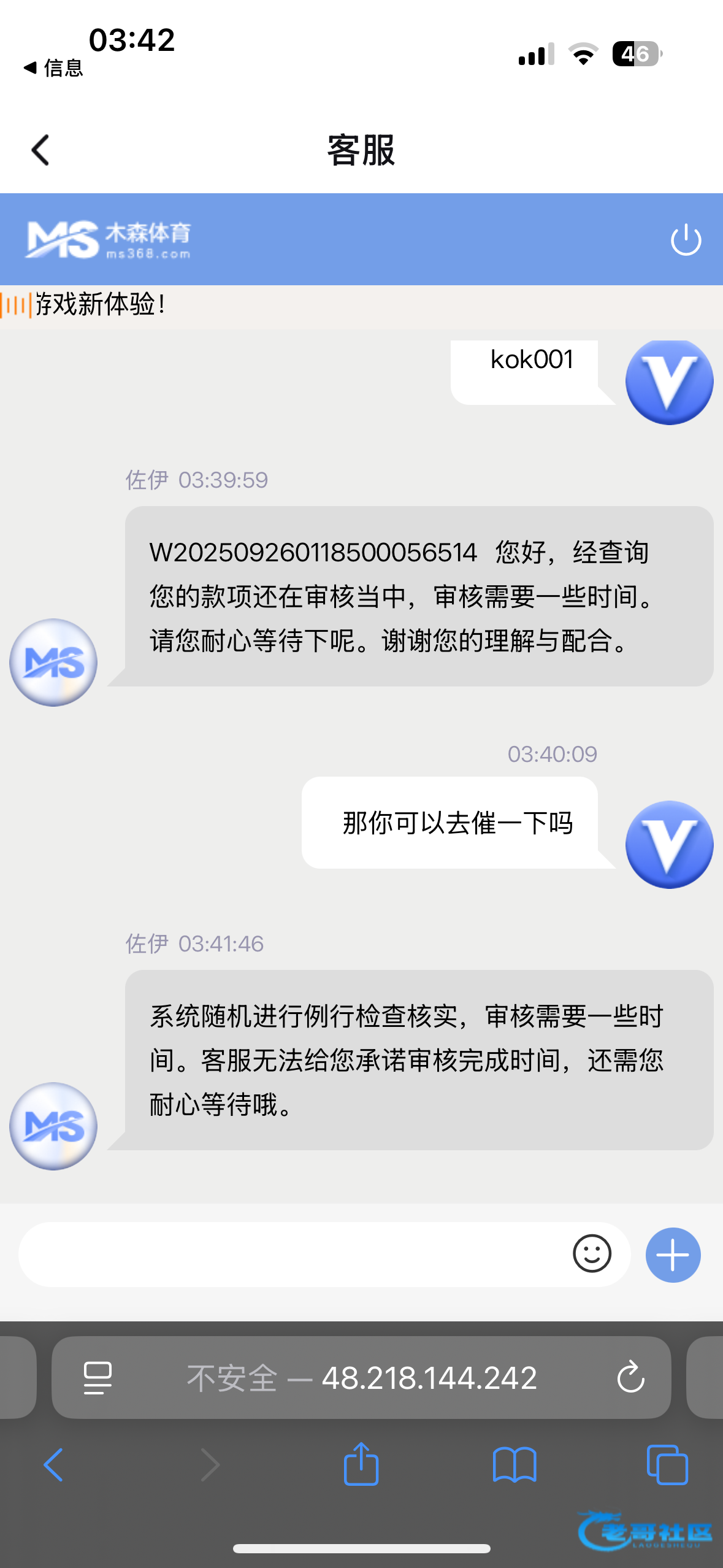
Task: Tap the address bar showing 48.218.144.242
Action: pyautogui.click(x=361, y=1377)
